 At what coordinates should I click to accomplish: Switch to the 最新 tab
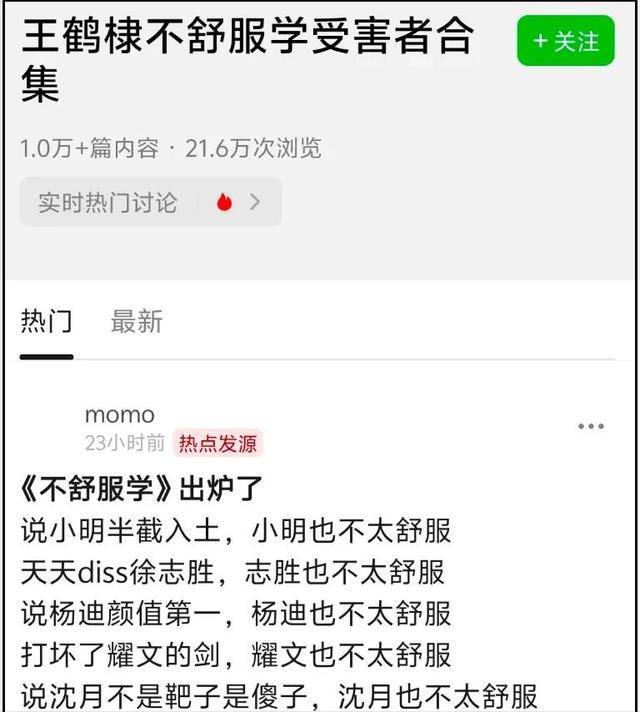point(137,321)
